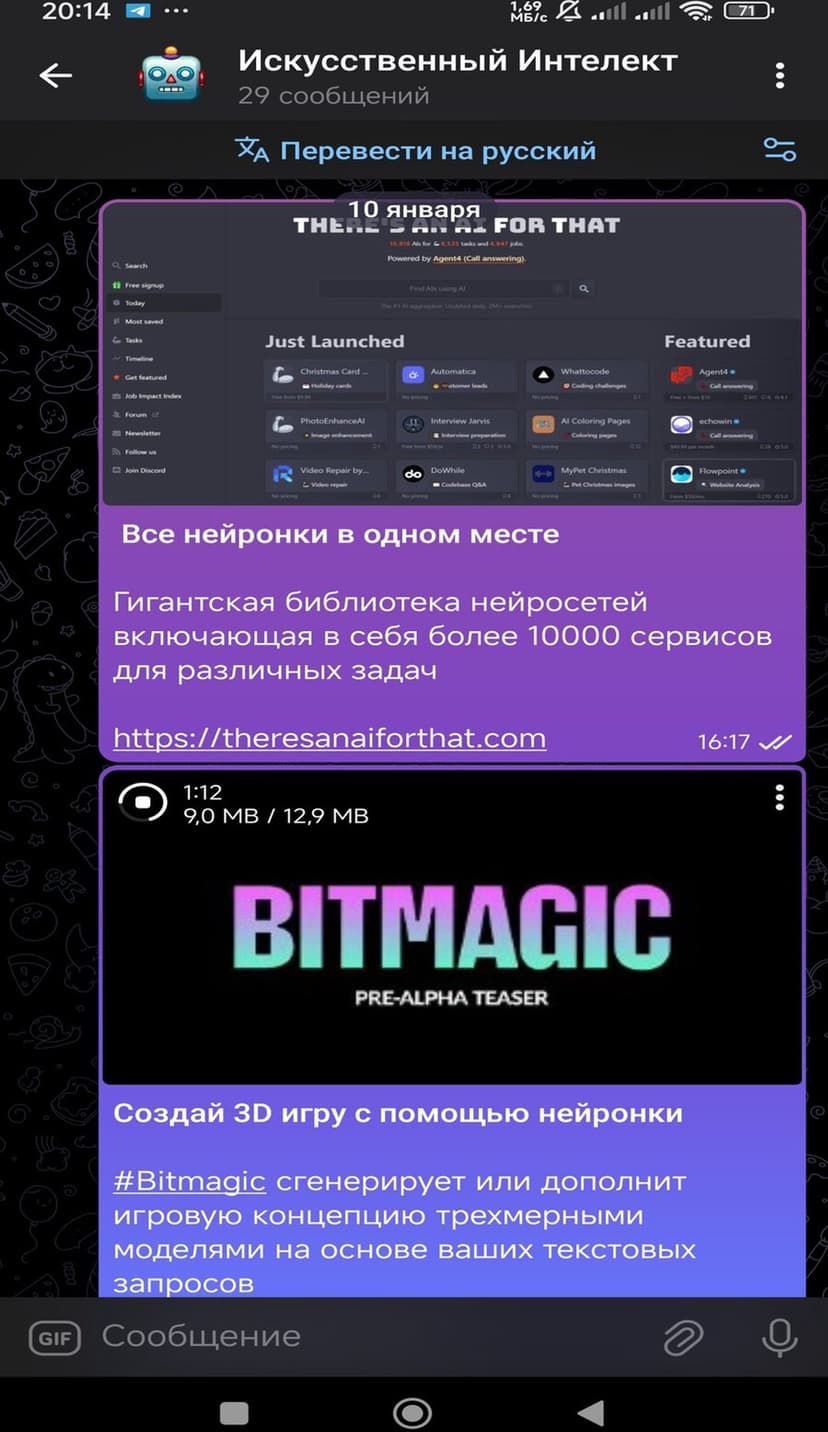Cancel the Bitmagic video download

click(143, 801)
